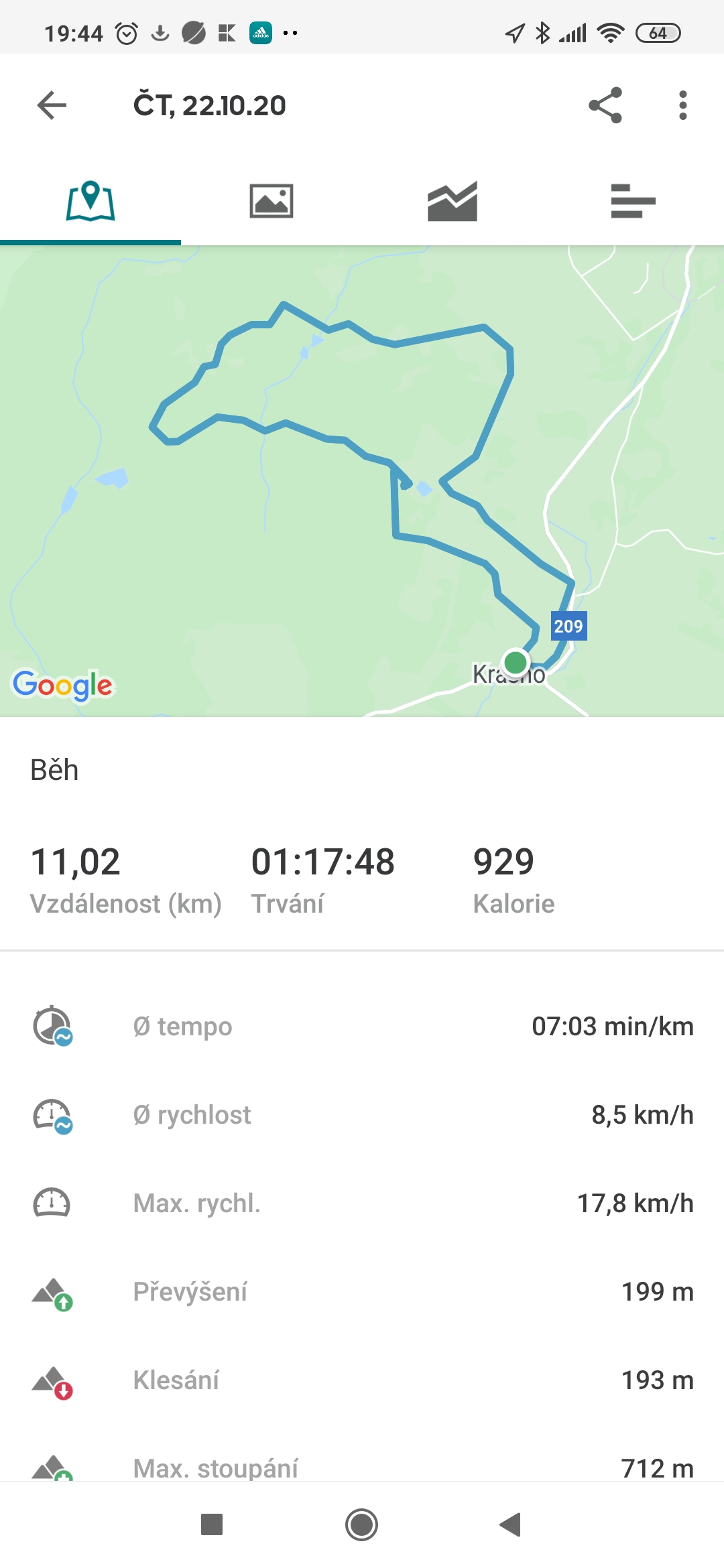
Task: Open recent apps with the square button
Action: [212, 1524]
